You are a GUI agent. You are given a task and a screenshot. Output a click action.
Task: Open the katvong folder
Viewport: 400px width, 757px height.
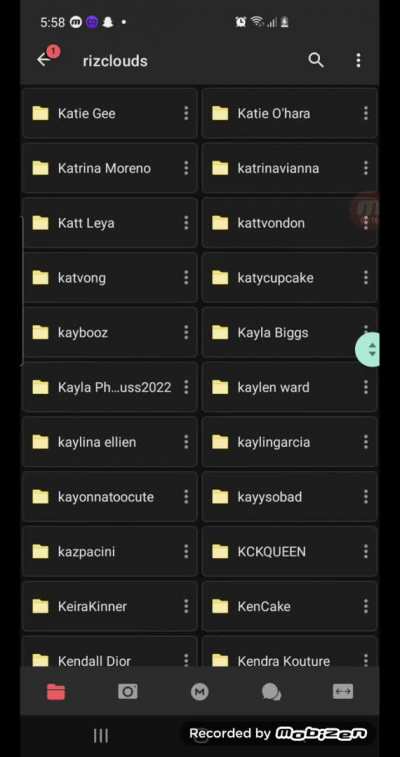tap(110, 278)
